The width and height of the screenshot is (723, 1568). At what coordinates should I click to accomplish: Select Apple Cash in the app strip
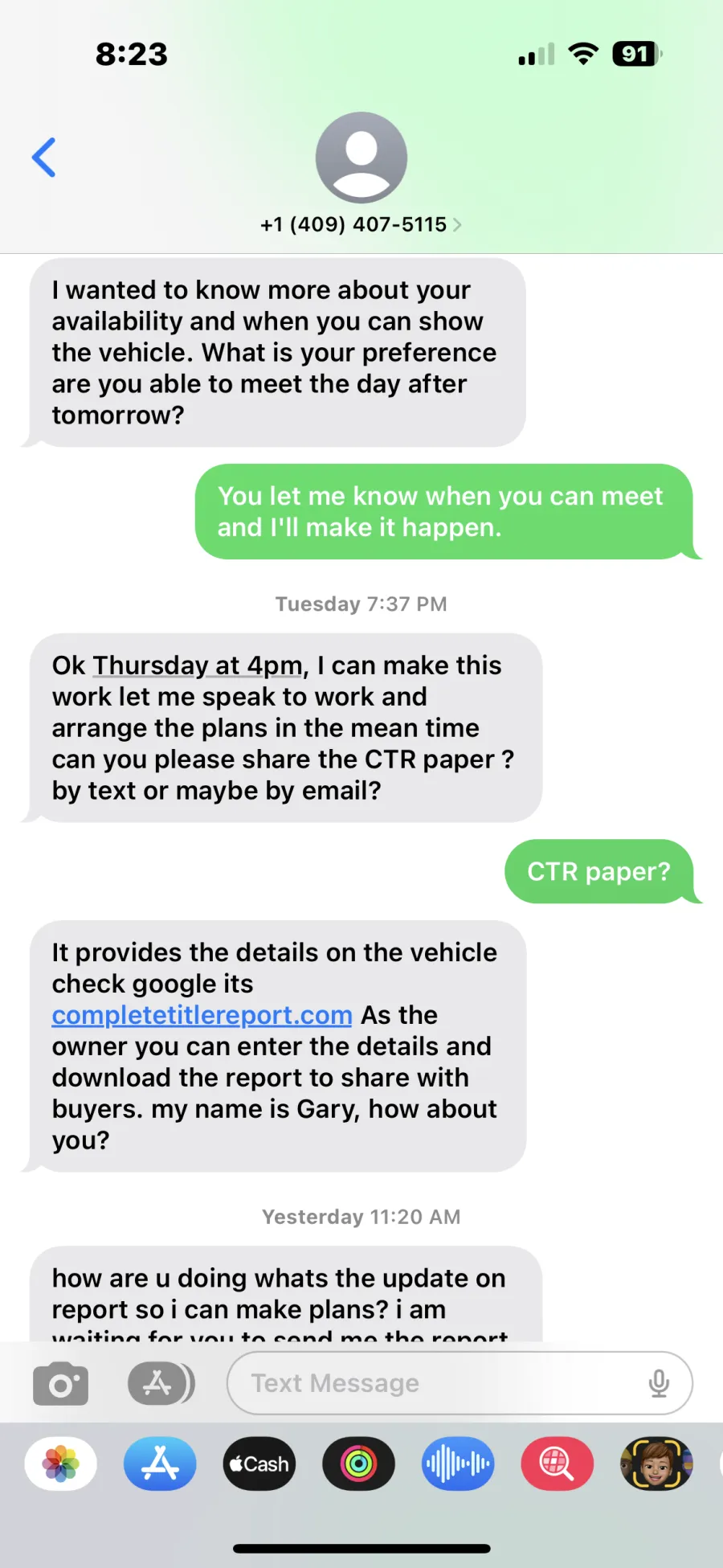259,1464
